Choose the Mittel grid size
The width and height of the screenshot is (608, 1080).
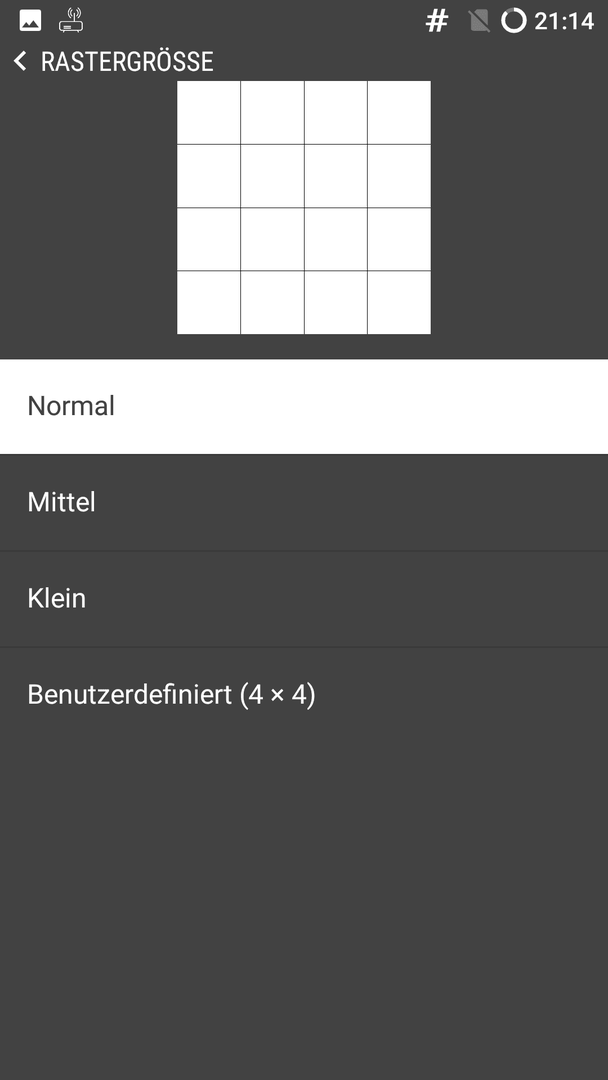(304, 503)
